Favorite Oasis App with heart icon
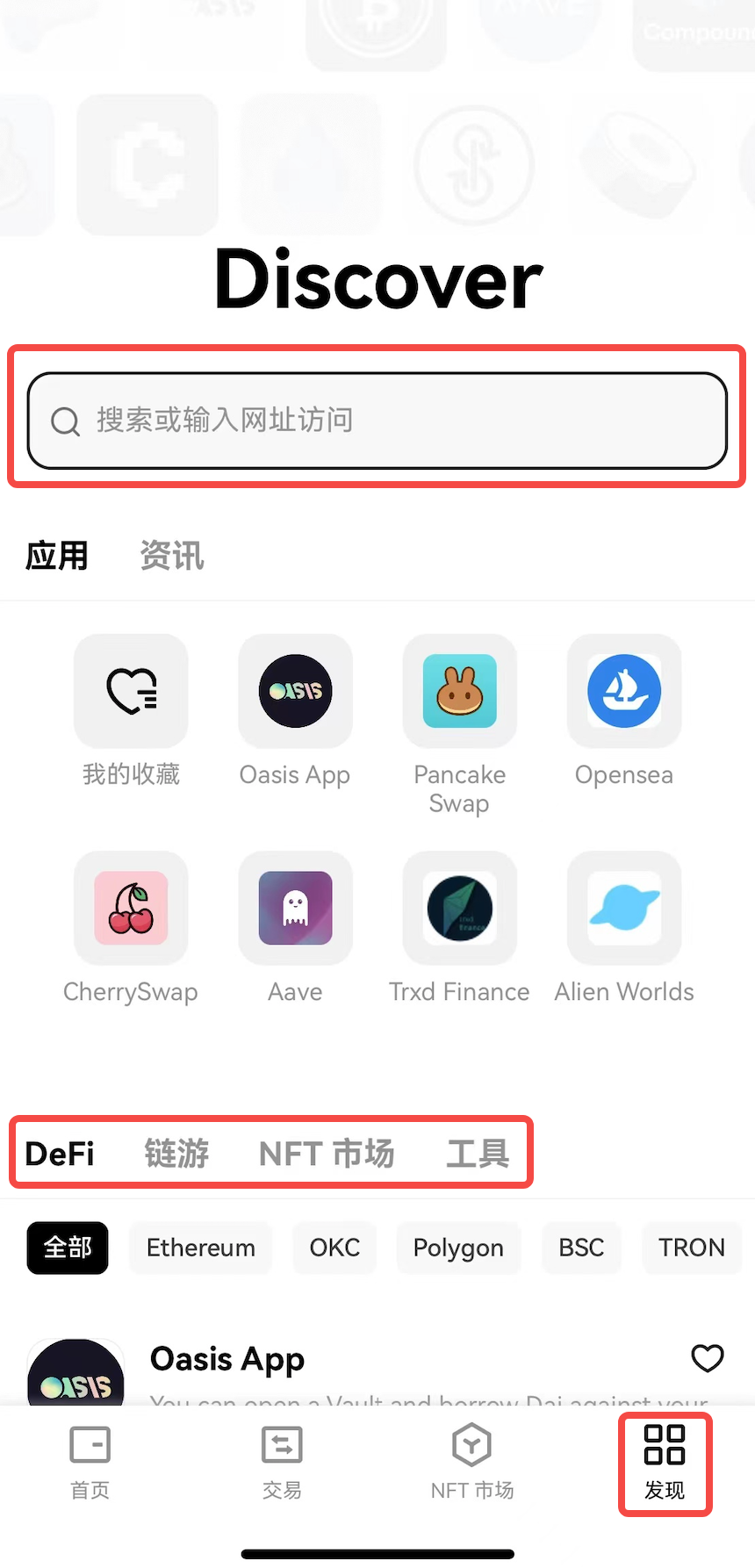 pyautogui.click(x=707, y=1358)
